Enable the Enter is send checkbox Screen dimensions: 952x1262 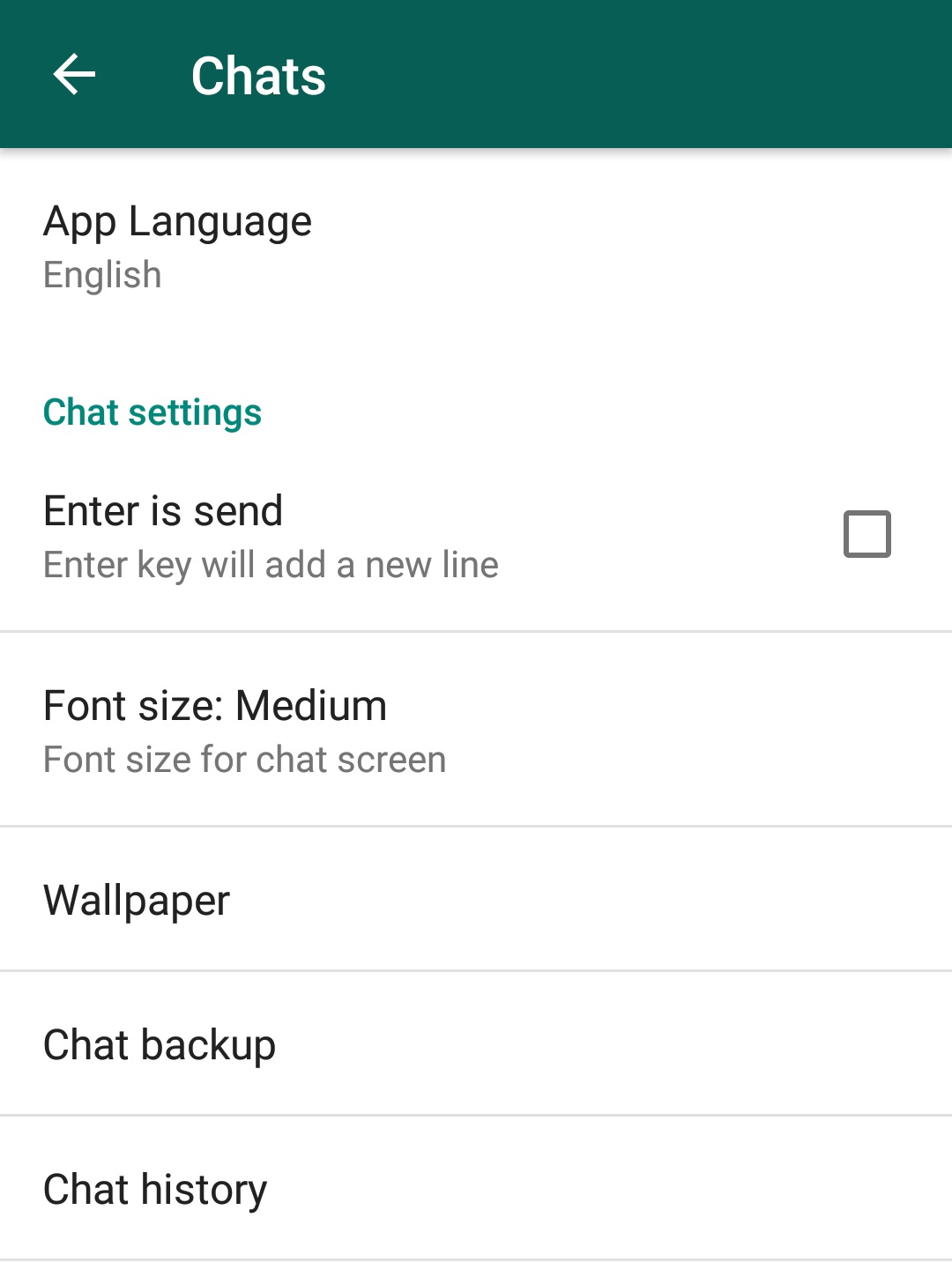coord(866,534)
